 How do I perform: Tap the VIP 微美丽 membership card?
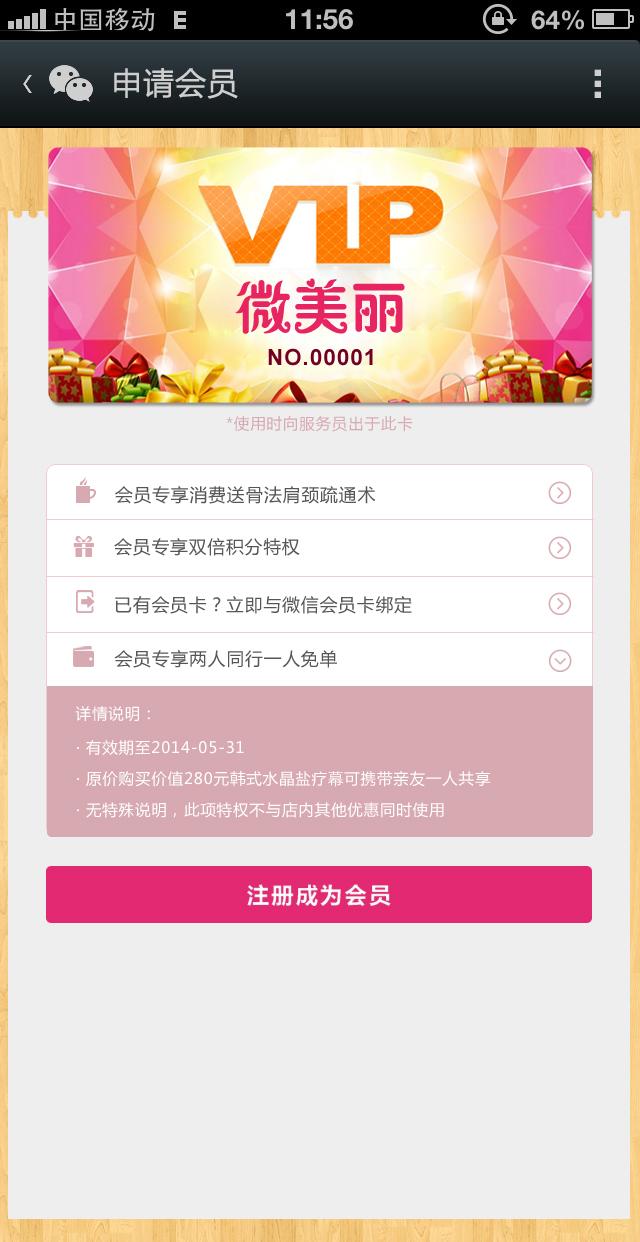pyautogui.click(x=320, y=275)
